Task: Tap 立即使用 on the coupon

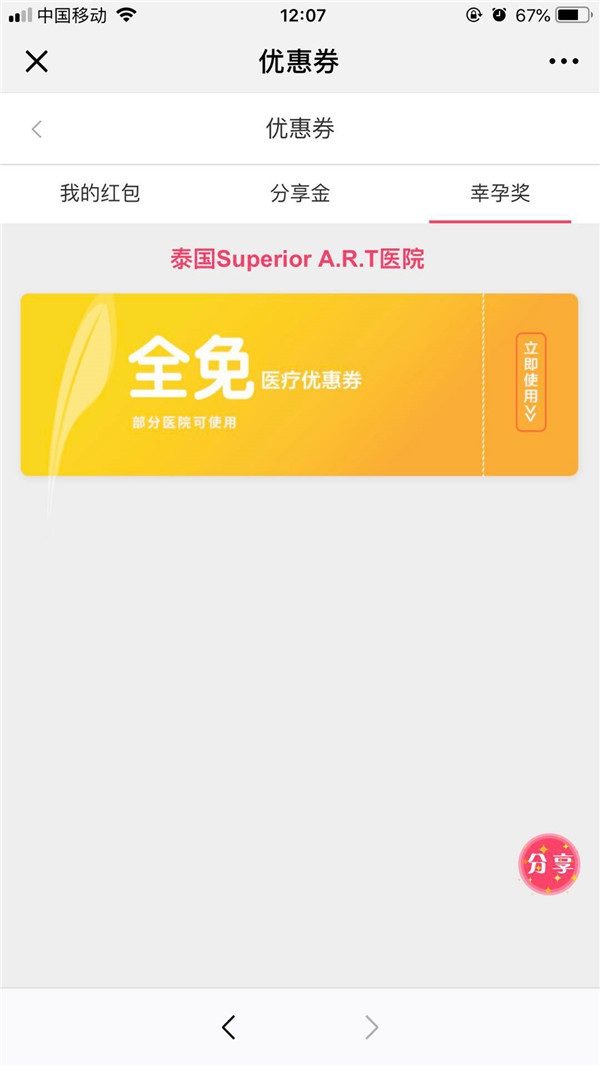Action: click(531, 383)
